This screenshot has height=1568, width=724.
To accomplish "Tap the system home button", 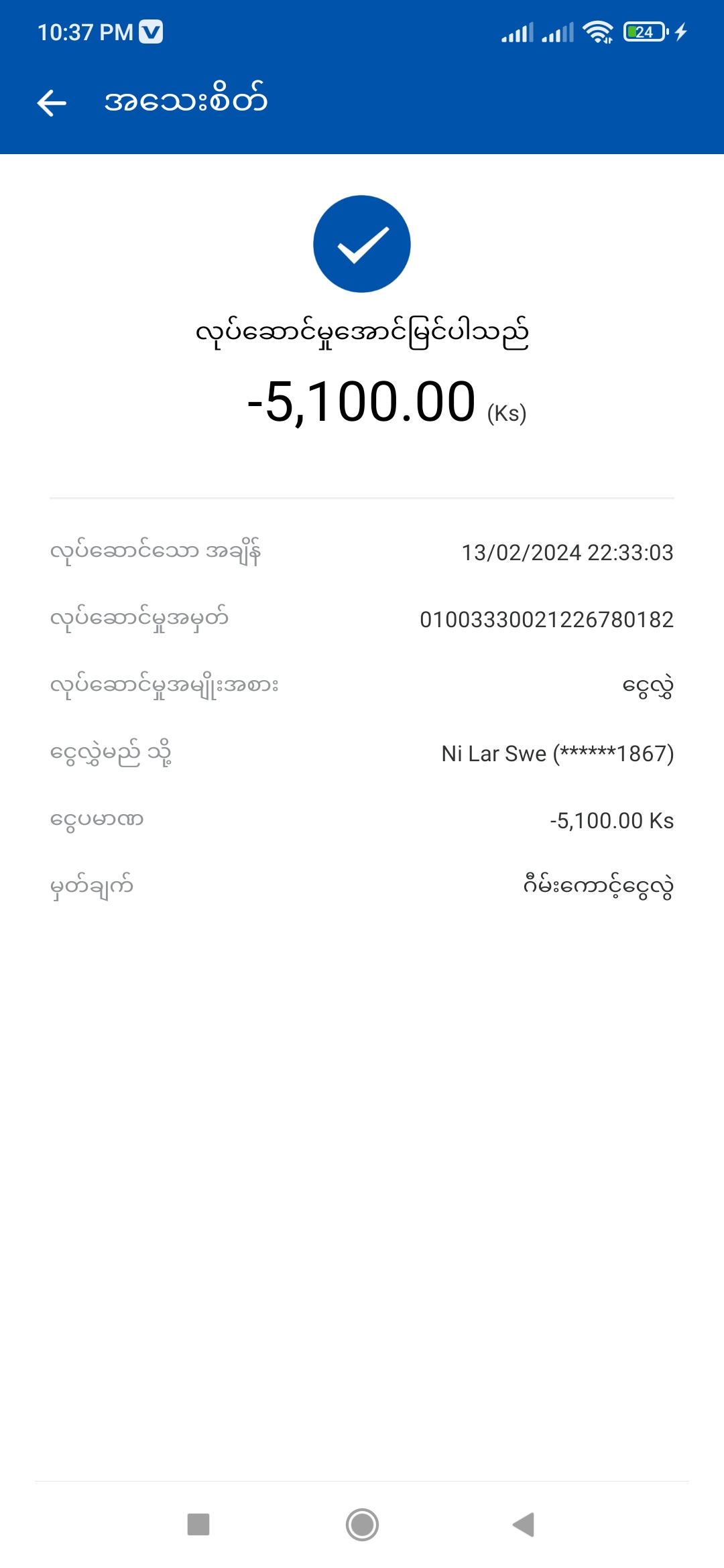I will pos(362,1524).
